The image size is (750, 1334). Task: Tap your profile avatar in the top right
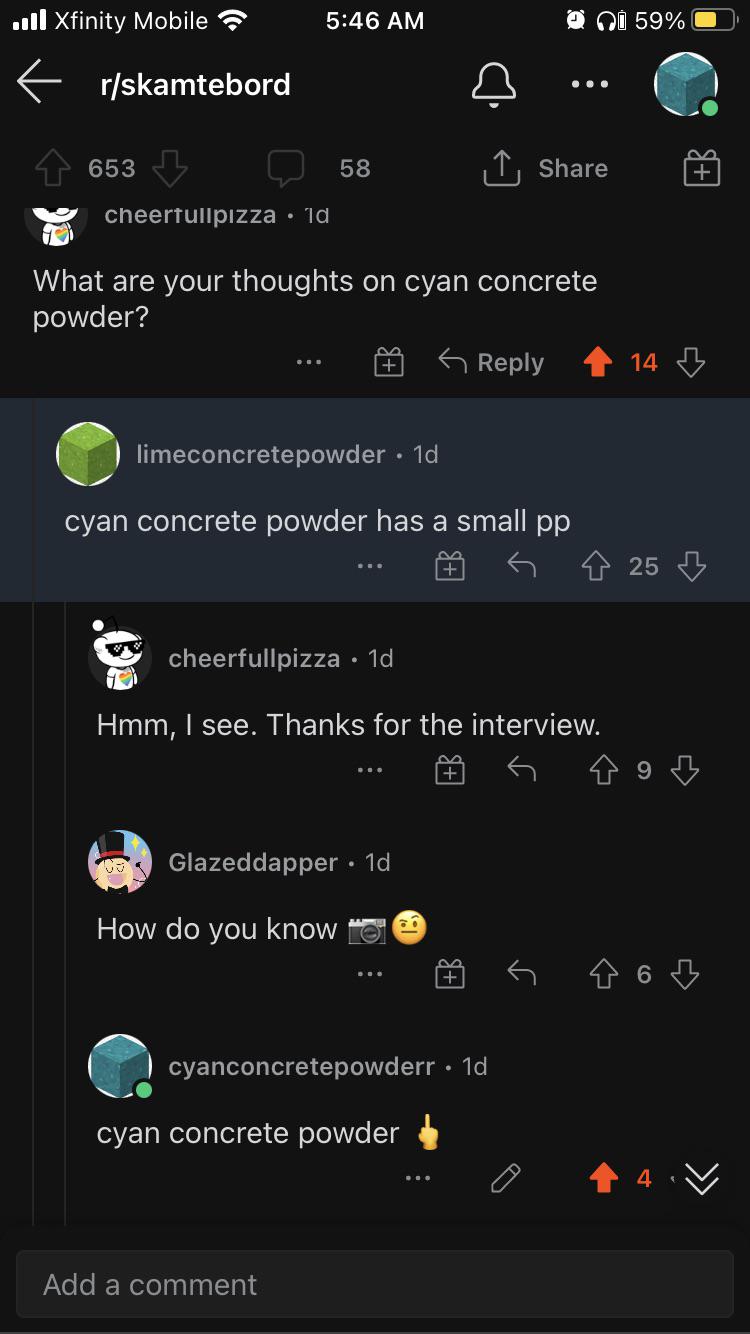686,84
